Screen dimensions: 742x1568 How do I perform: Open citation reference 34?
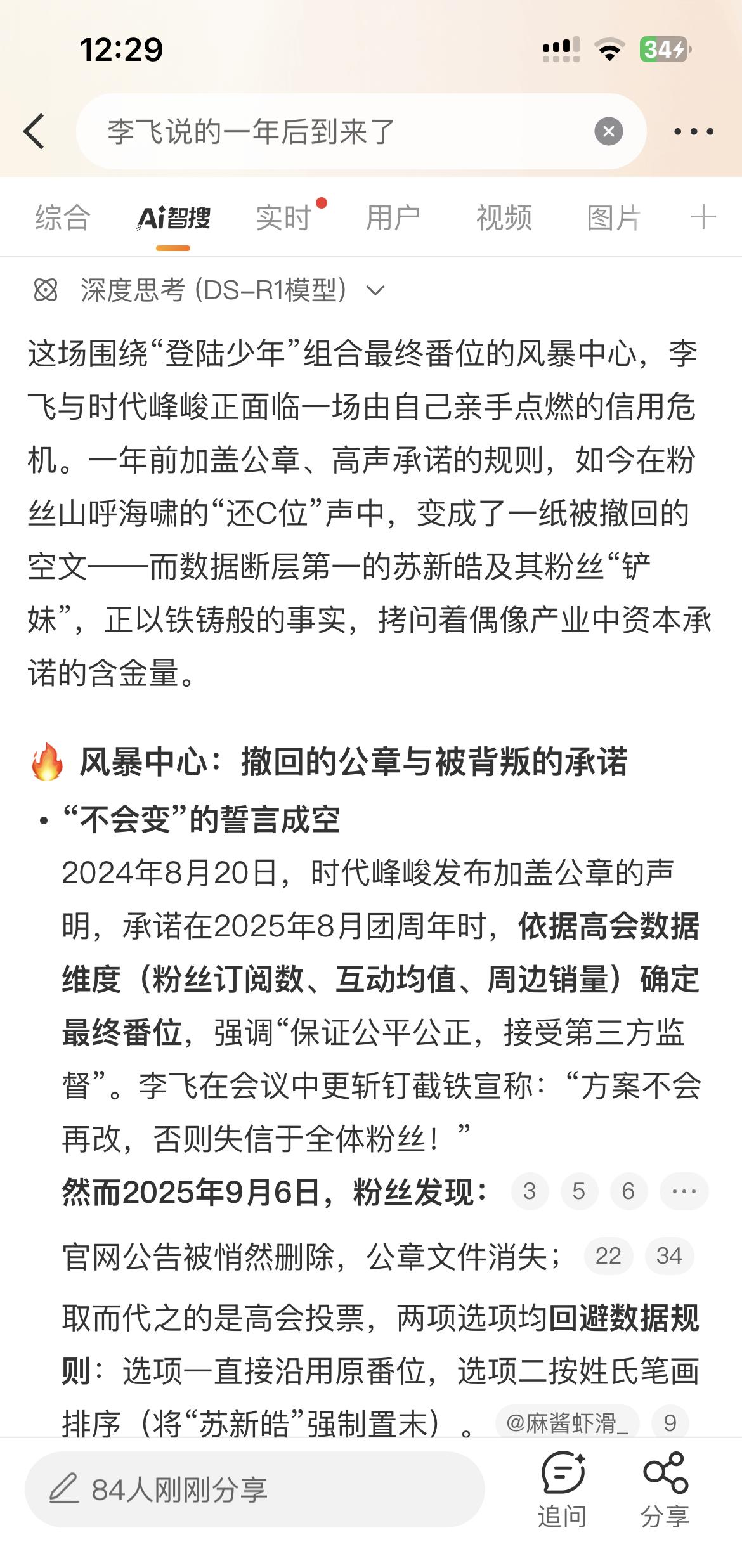pos(669,1255)
